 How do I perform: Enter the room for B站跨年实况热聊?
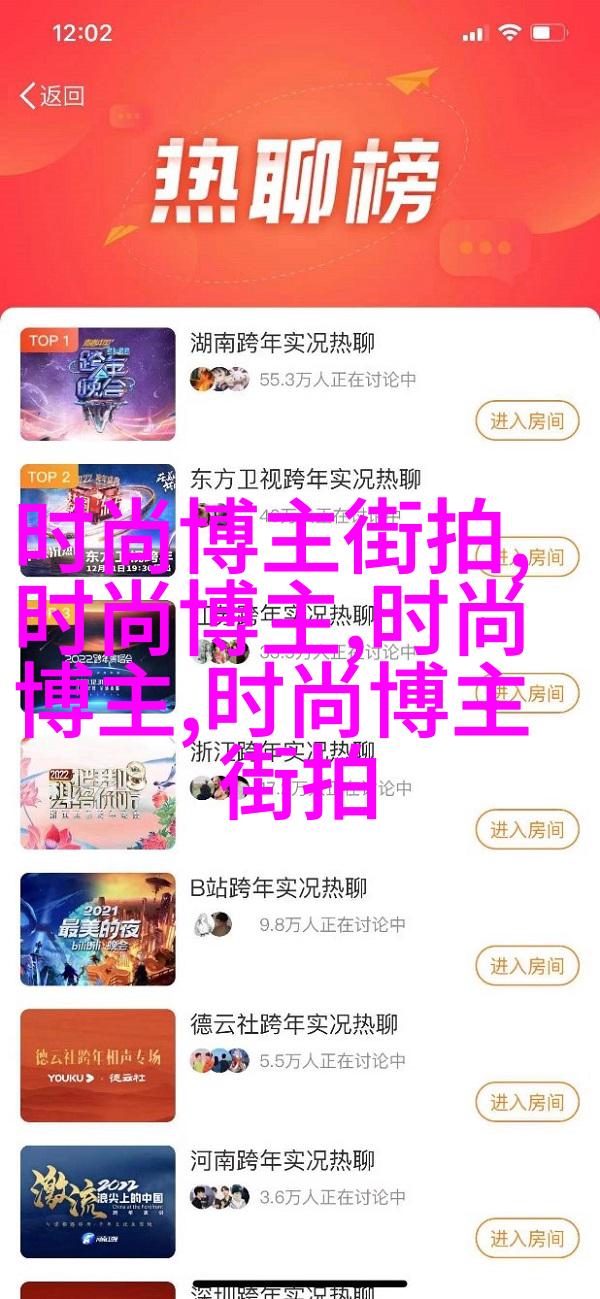point(527,966)
